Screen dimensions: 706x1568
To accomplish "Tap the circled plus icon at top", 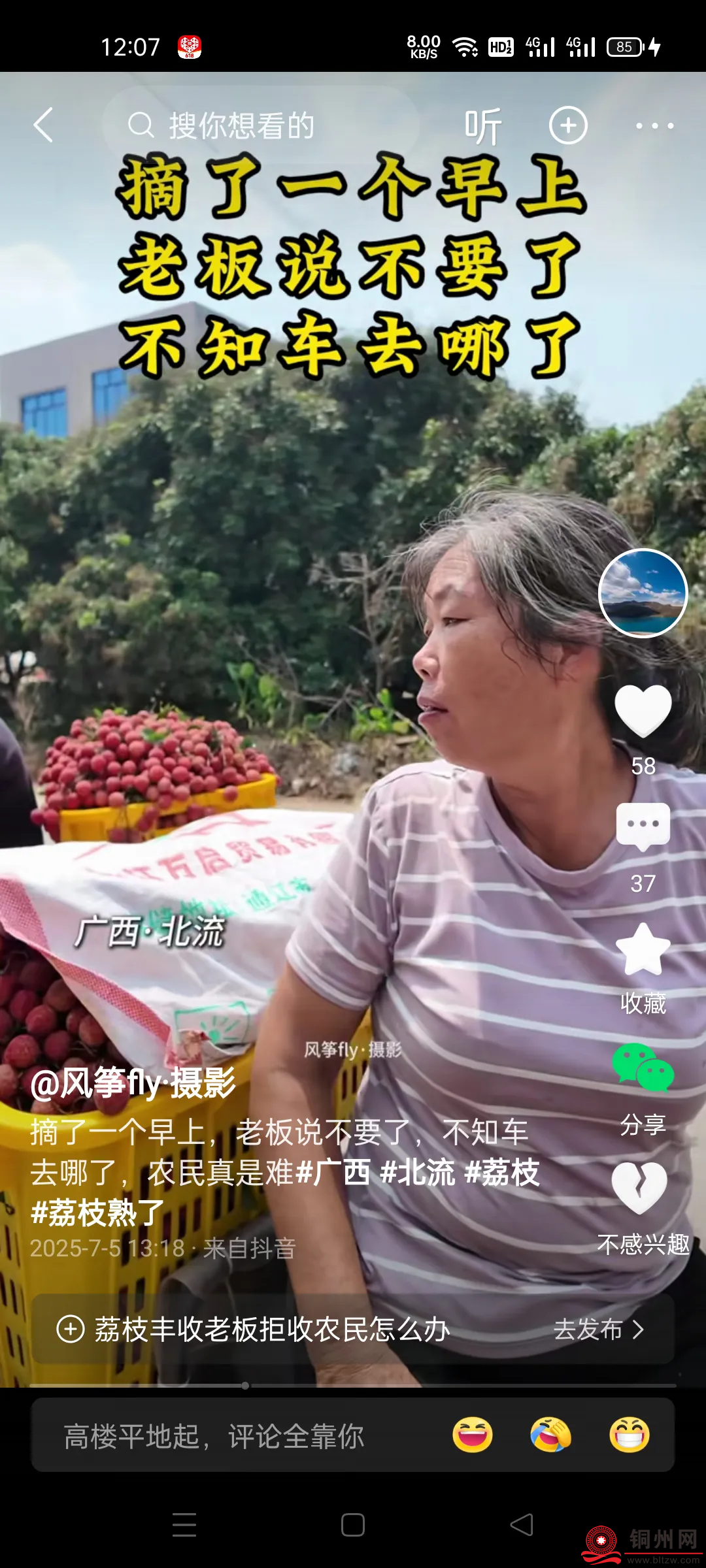I will (567, 125).
